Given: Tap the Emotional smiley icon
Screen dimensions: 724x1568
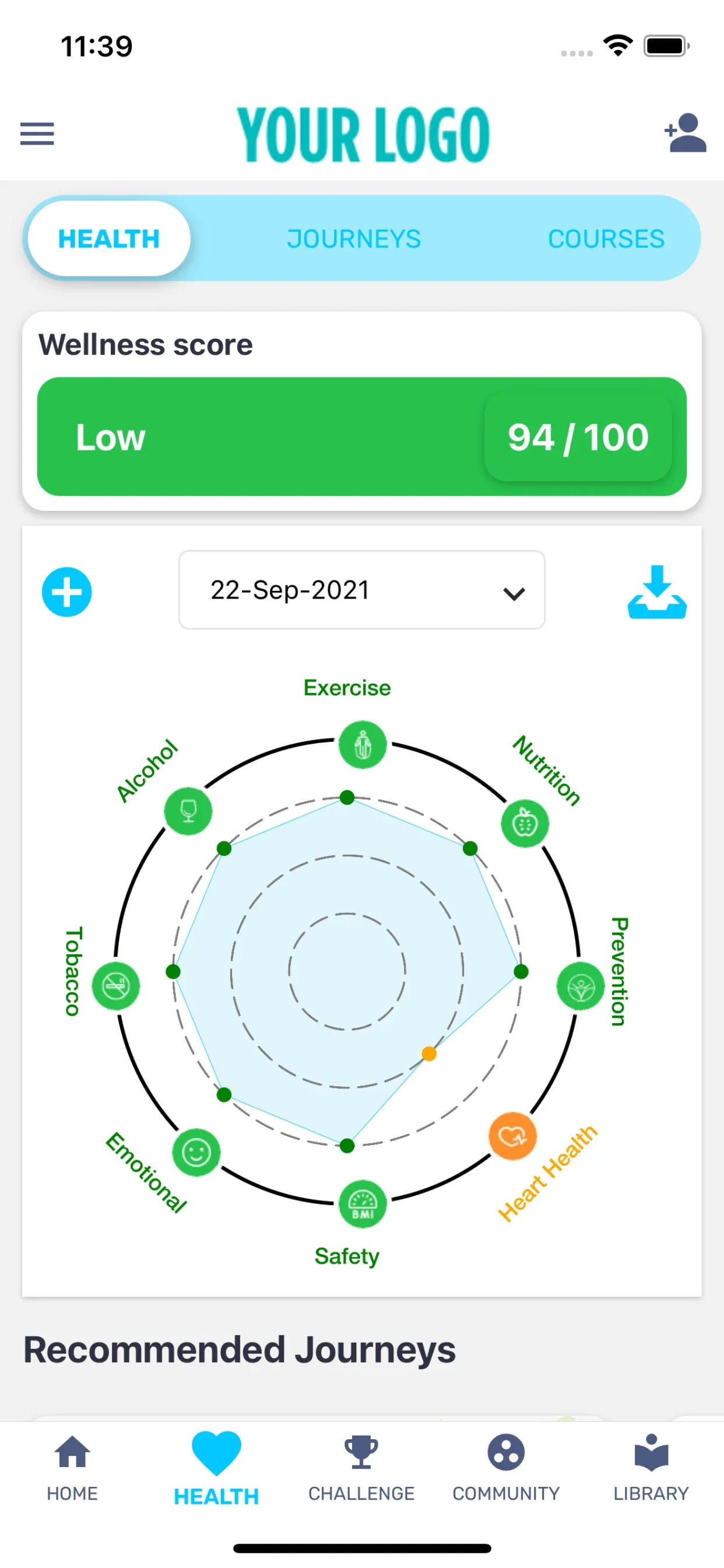Looking at the screenshot, I should pos(196,1151).
